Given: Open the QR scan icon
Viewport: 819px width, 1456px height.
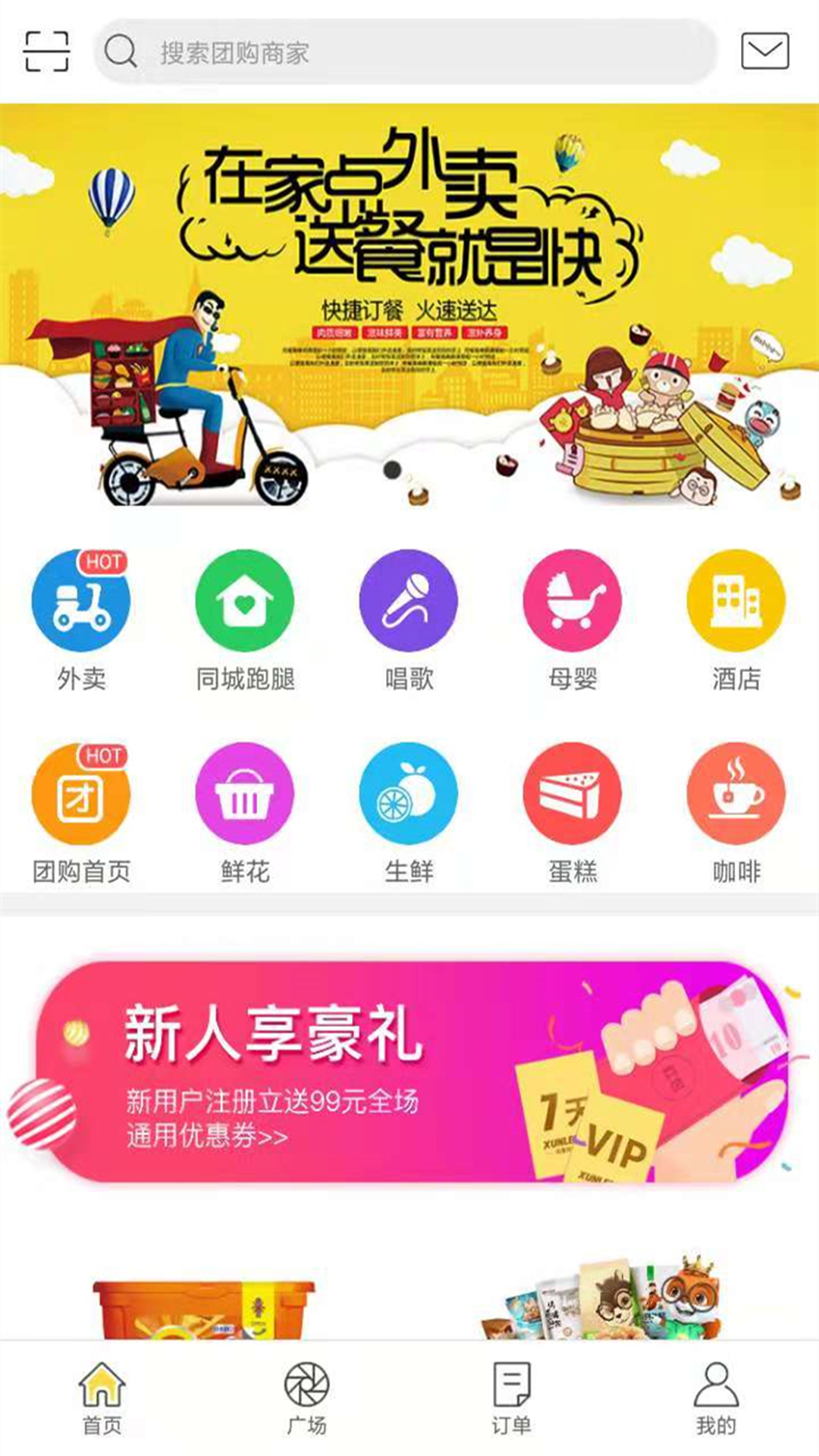Looking at the screenshot, I should 47,52.
